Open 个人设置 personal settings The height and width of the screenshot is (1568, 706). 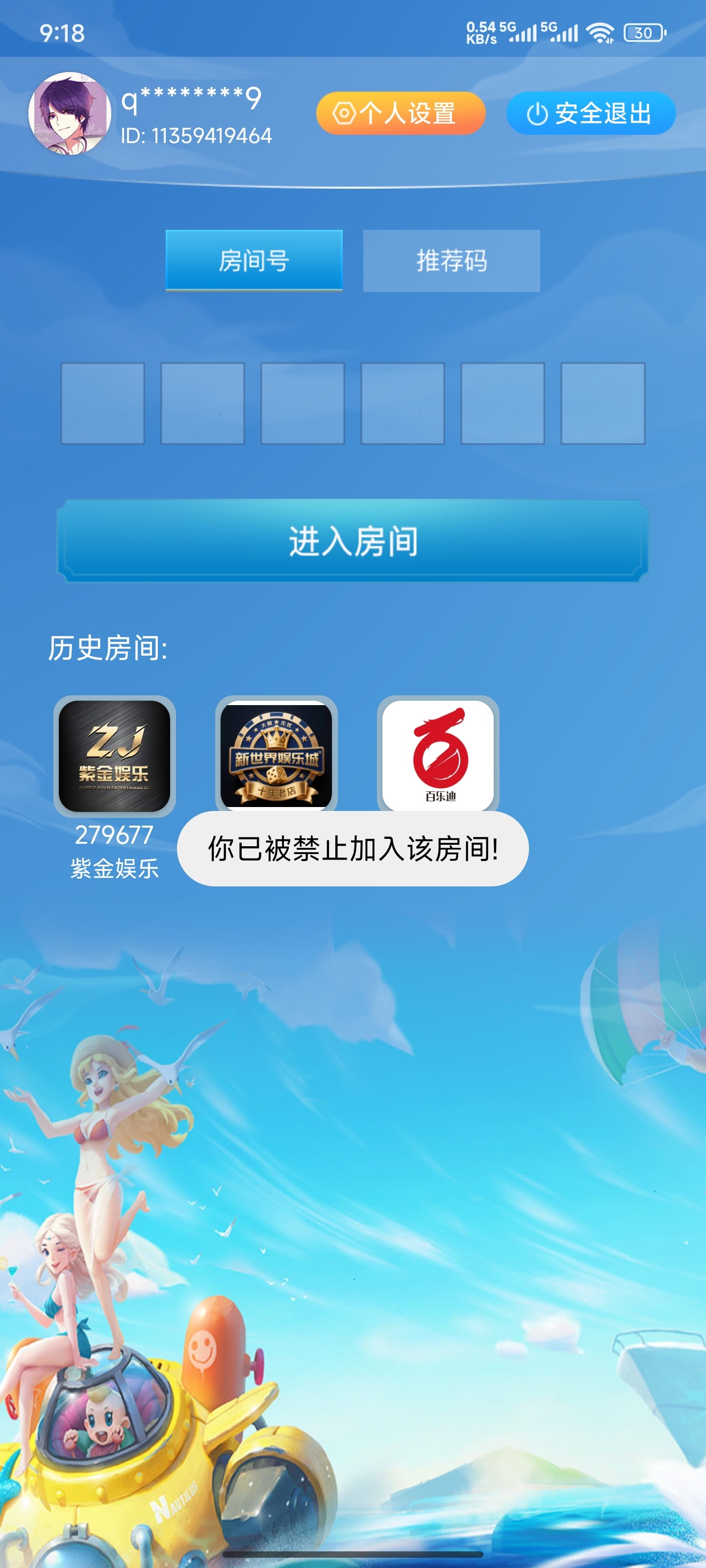point(400,113)
